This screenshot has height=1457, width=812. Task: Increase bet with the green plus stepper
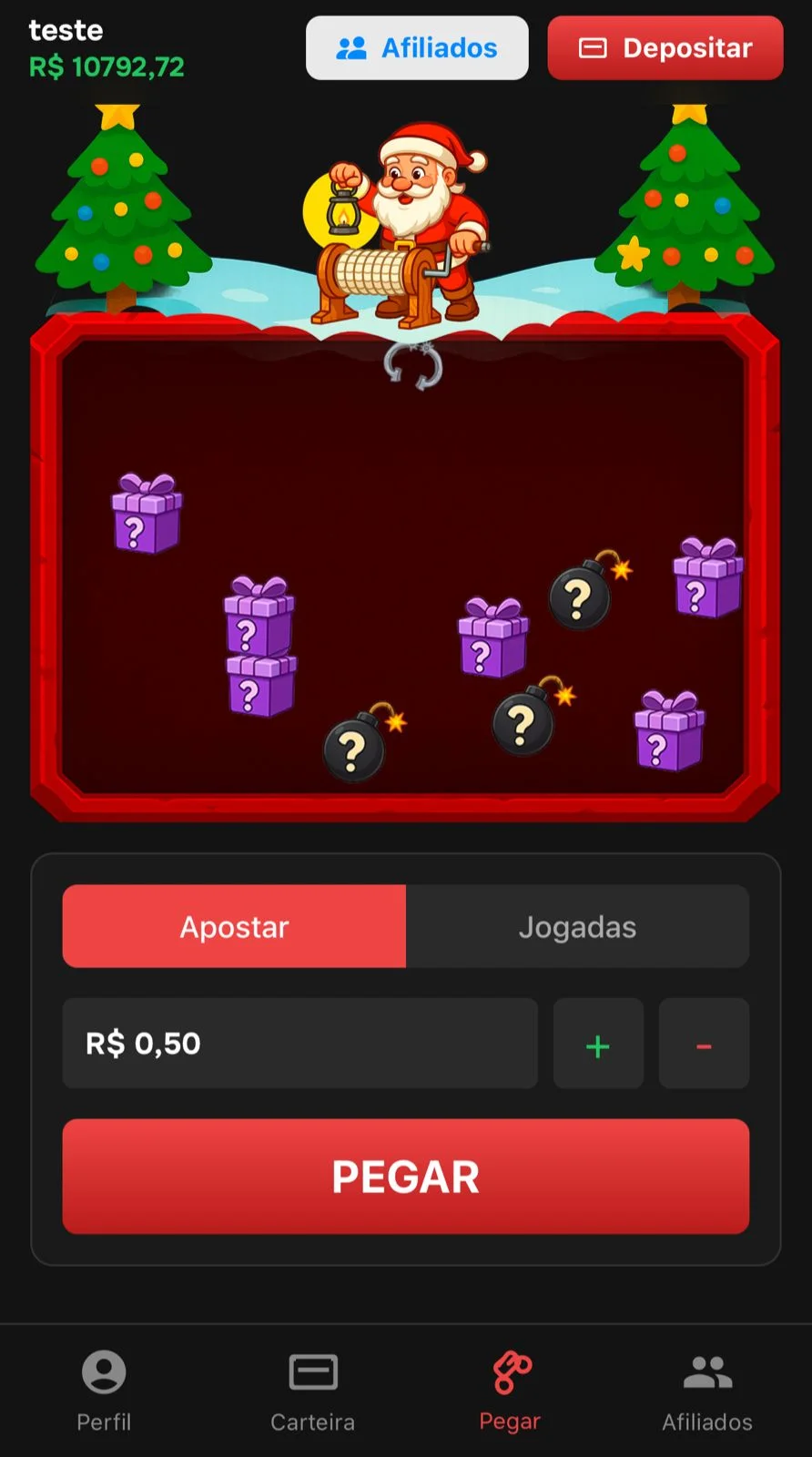point(598,1044)
